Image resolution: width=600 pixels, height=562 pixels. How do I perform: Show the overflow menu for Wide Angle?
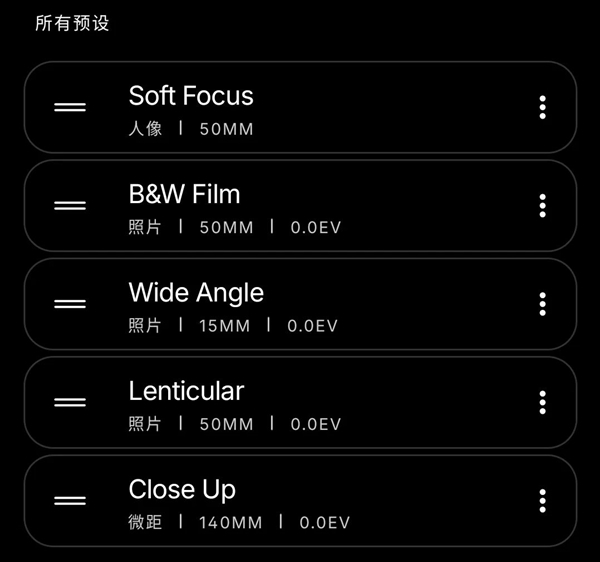(x=542, y=304)
